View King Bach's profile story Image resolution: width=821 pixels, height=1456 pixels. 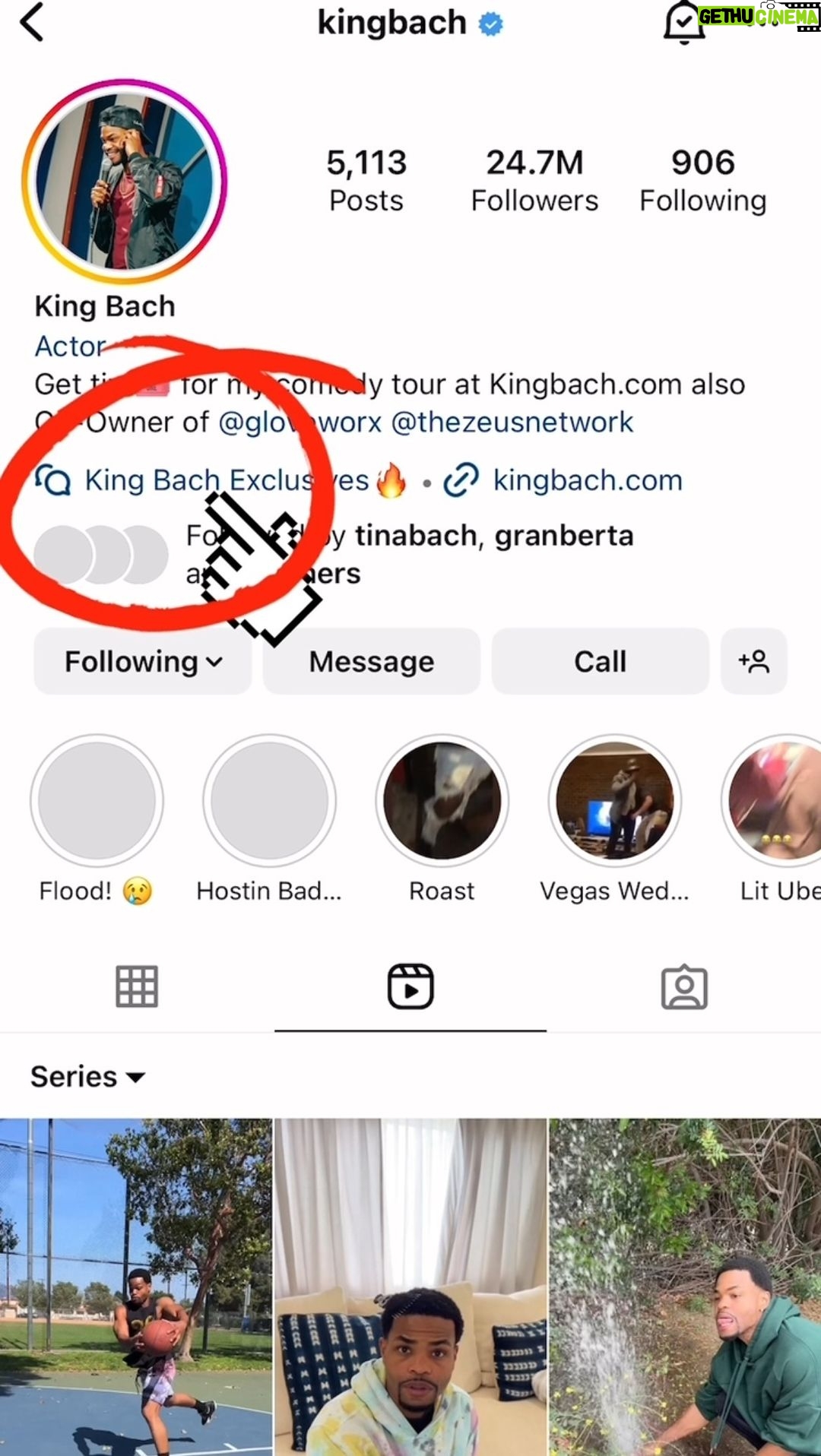(125, 181)
